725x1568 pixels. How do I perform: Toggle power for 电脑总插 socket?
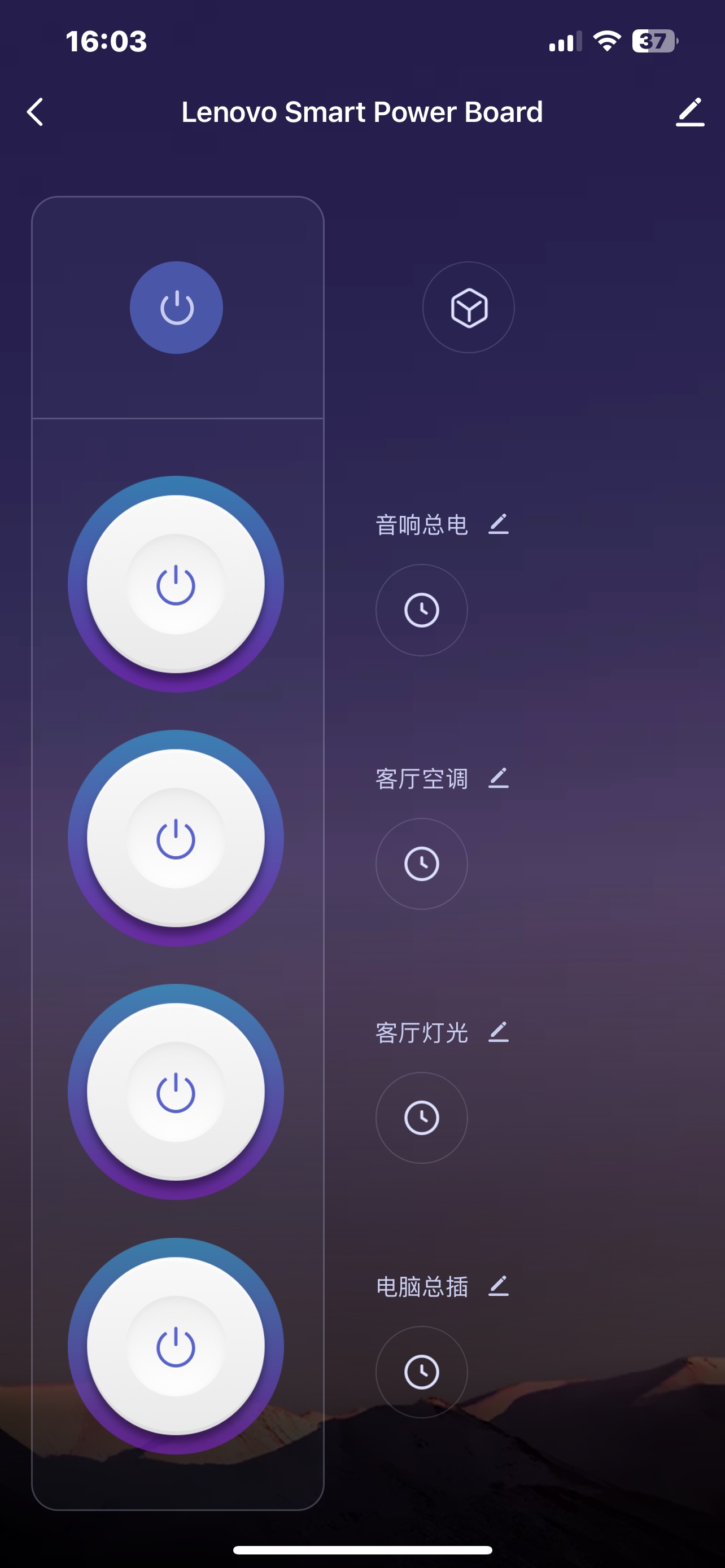tap(176, 1346)
